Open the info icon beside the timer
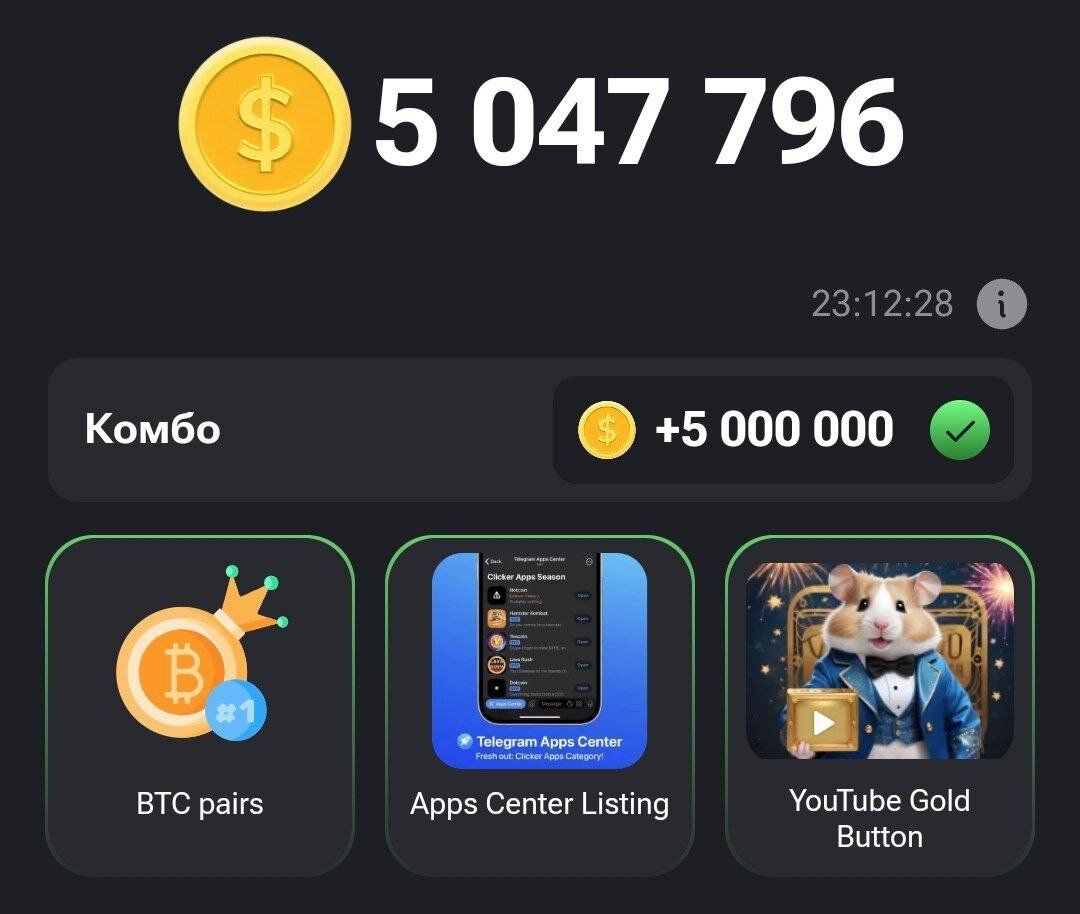The height and width of the screenshot is (914, 1080). tap(1001, 304)
